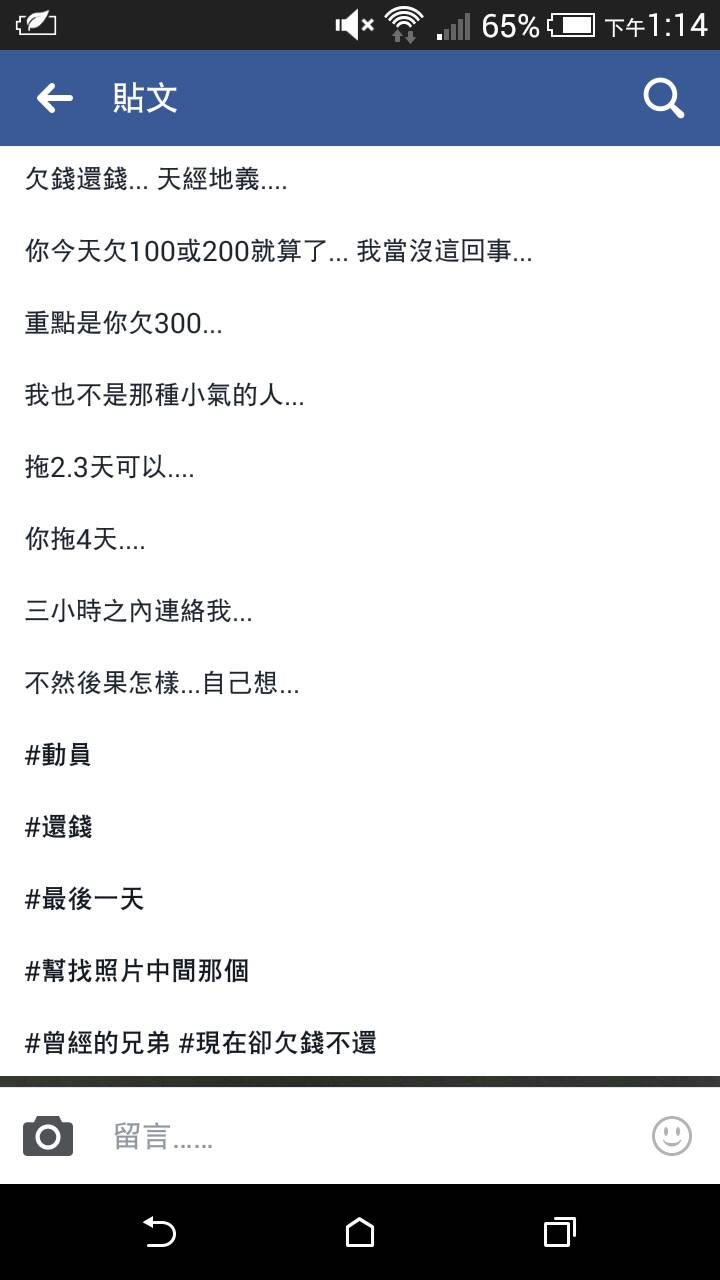This screenshot has height=1280, width=720.
Task: Attach a photo with the camera icon
Action: coord(48,1136)
